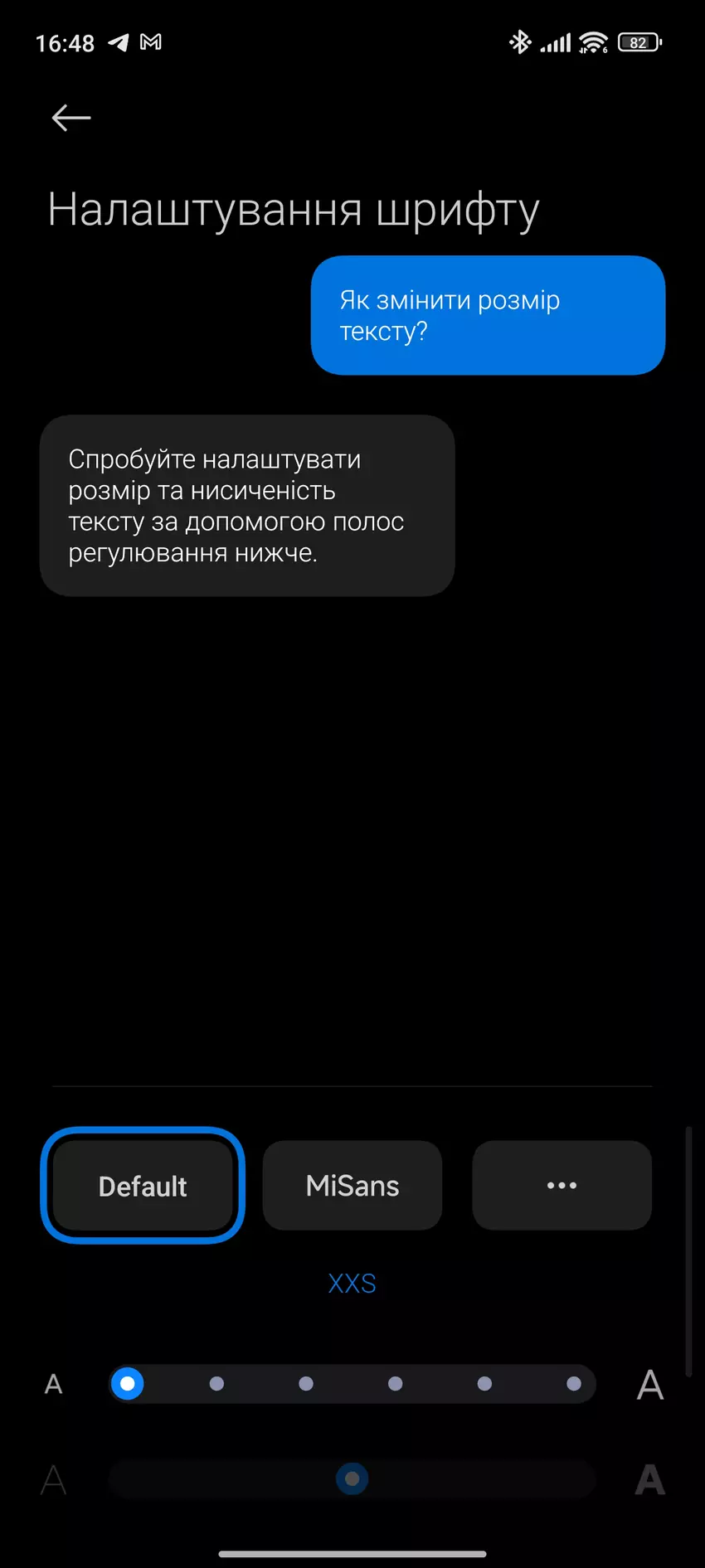Tap the fourth dot on size slider
The image size is (705, 1568).
396,1384
